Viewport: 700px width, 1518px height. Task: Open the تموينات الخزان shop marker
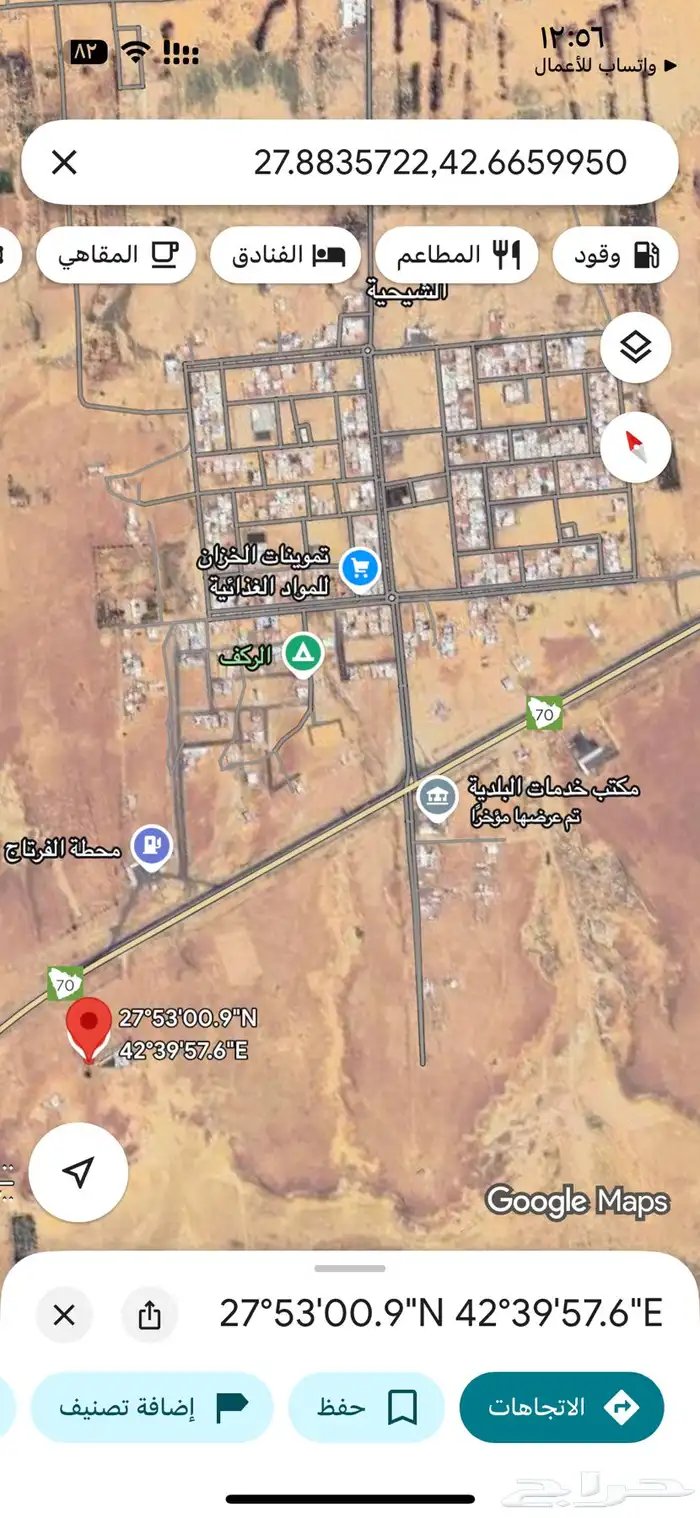pyautogui.click(x=360, y=568)
